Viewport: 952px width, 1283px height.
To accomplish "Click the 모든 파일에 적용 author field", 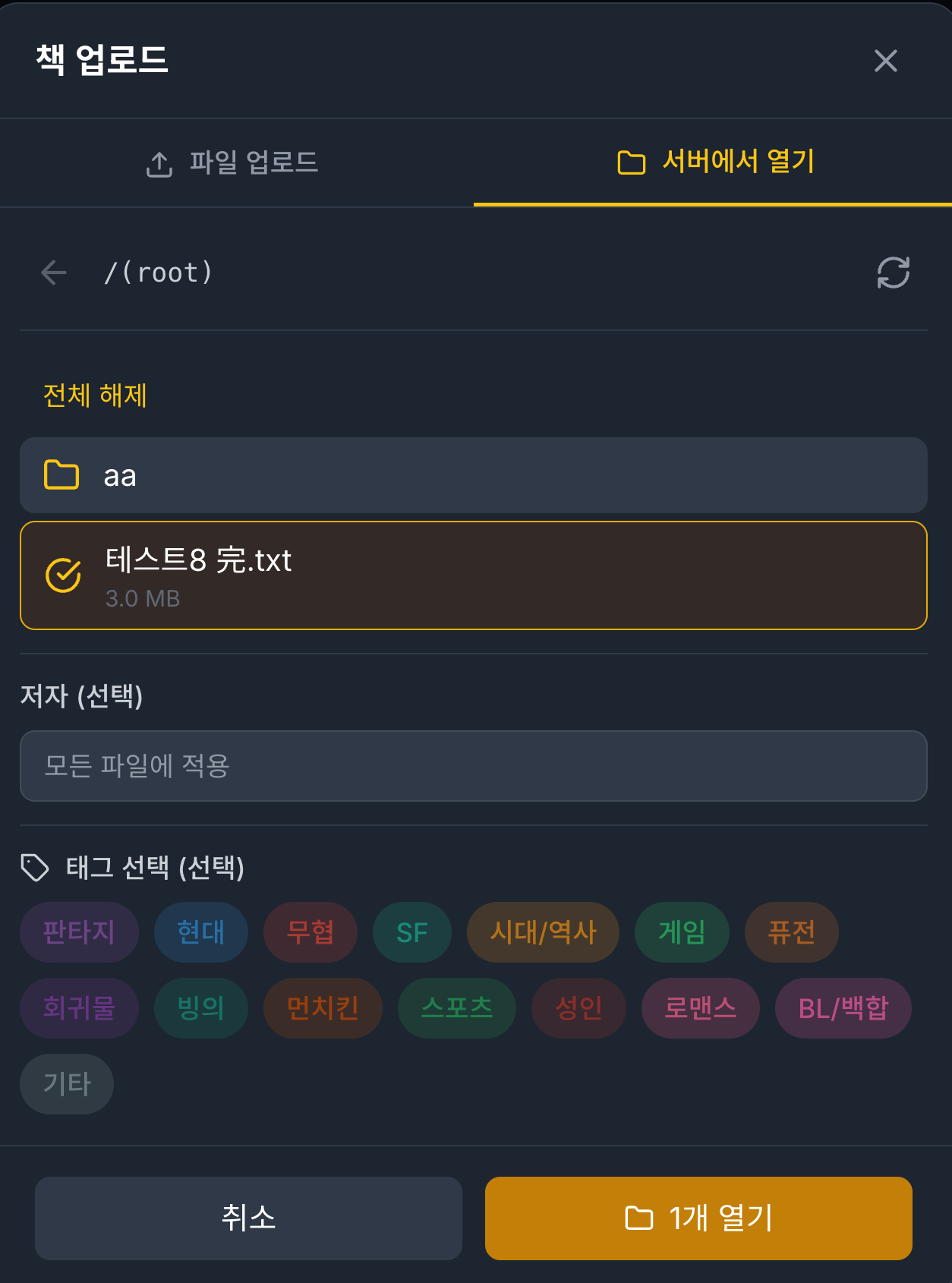I will click(474, 766).
